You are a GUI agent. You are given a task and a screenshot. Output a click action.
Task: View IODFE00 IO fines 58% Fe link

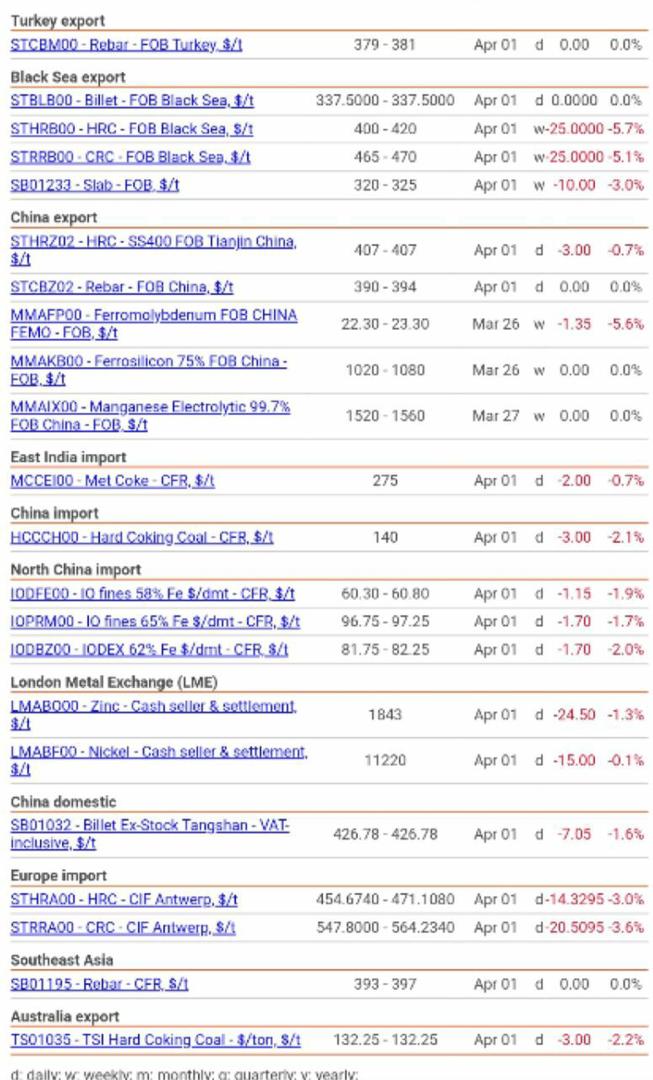click(152, 594)
